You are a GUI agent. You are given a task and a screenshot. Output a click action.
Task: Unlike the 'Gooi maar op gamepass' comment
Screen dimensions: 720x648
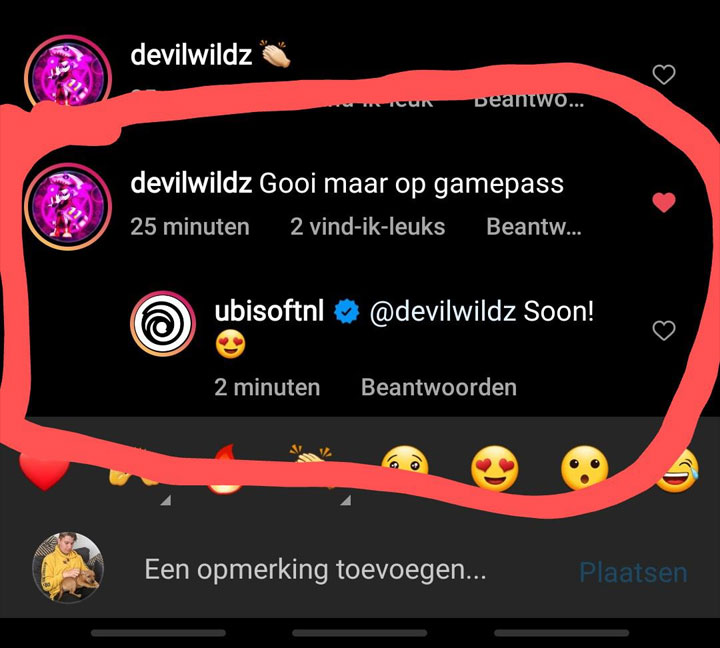[663, 203]
